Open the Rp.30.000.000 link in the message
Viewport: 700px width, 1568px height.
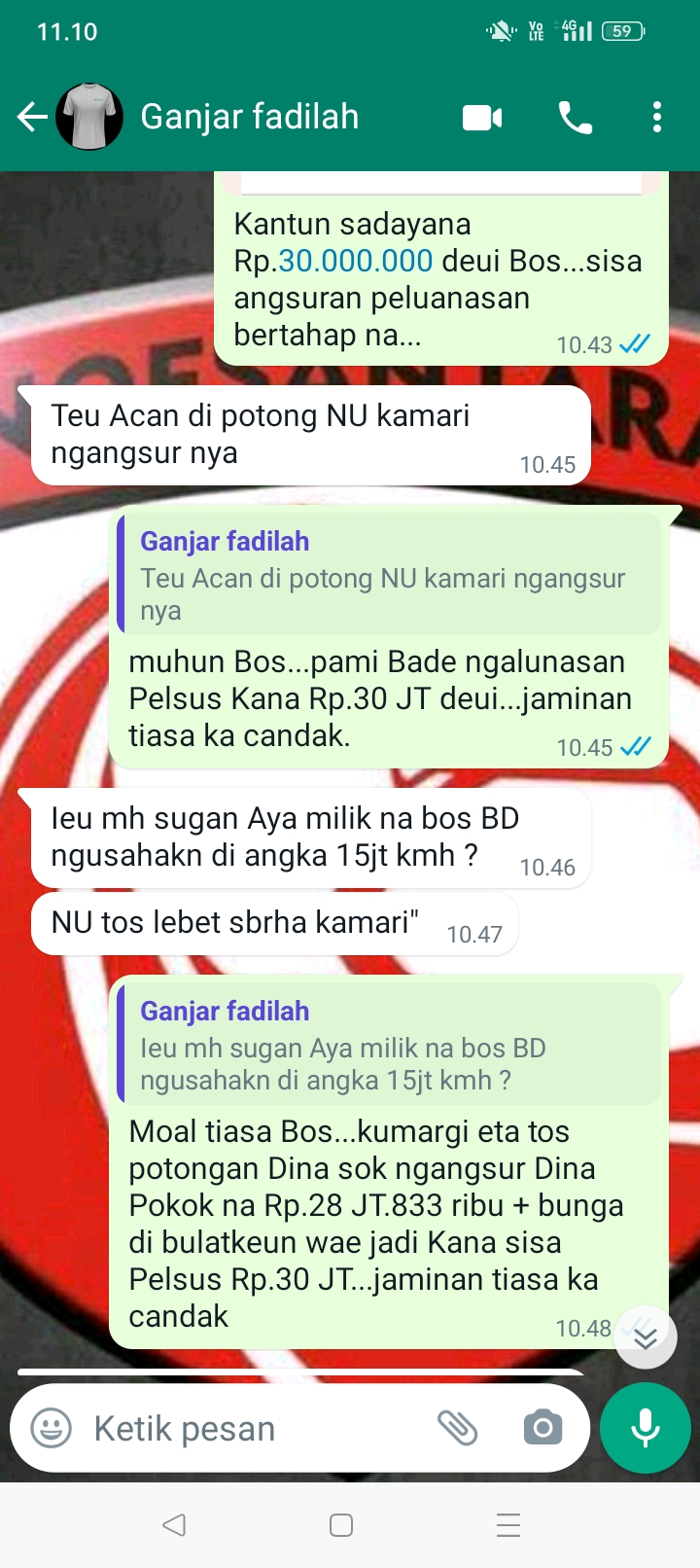[356, 261]
